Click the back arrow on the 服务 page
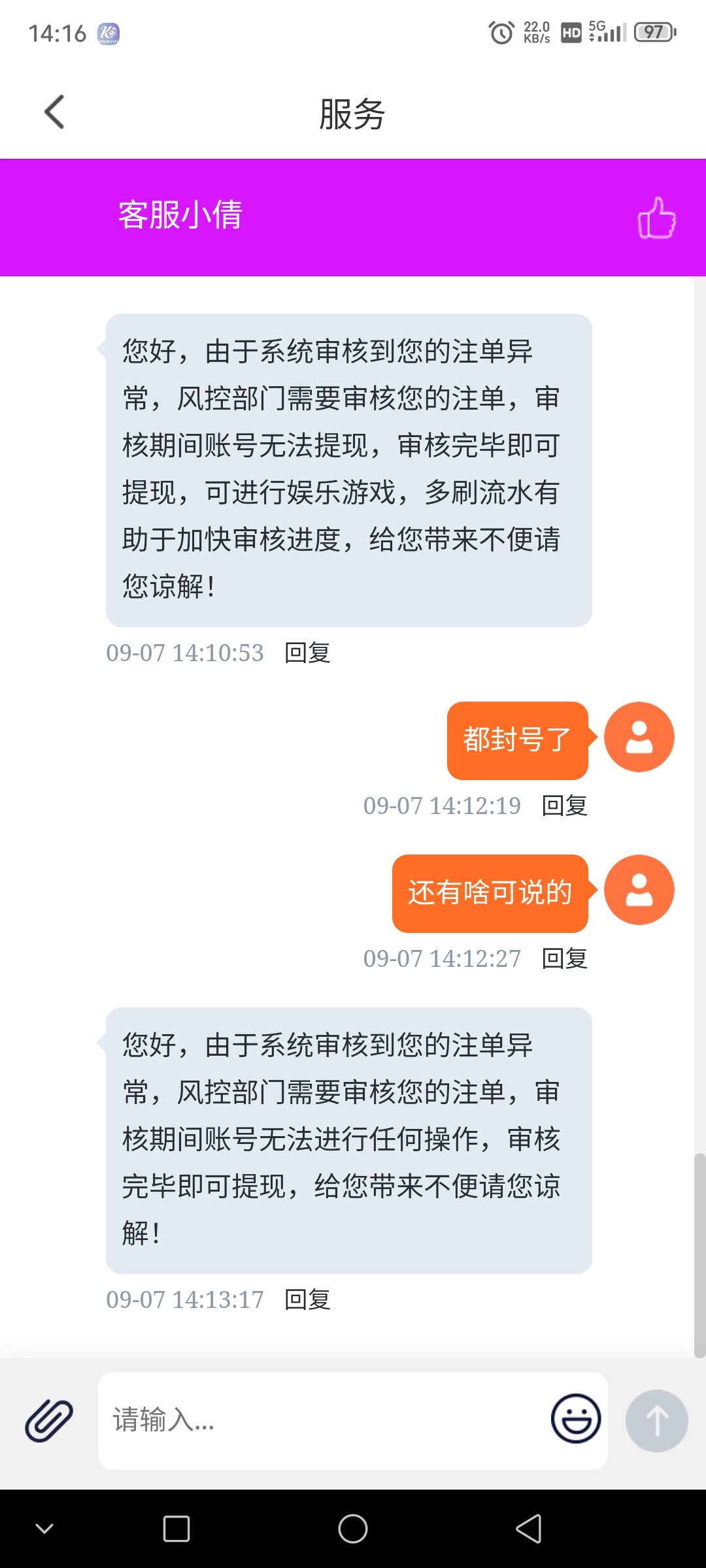 pyautogui.click(x=55, y=111)
